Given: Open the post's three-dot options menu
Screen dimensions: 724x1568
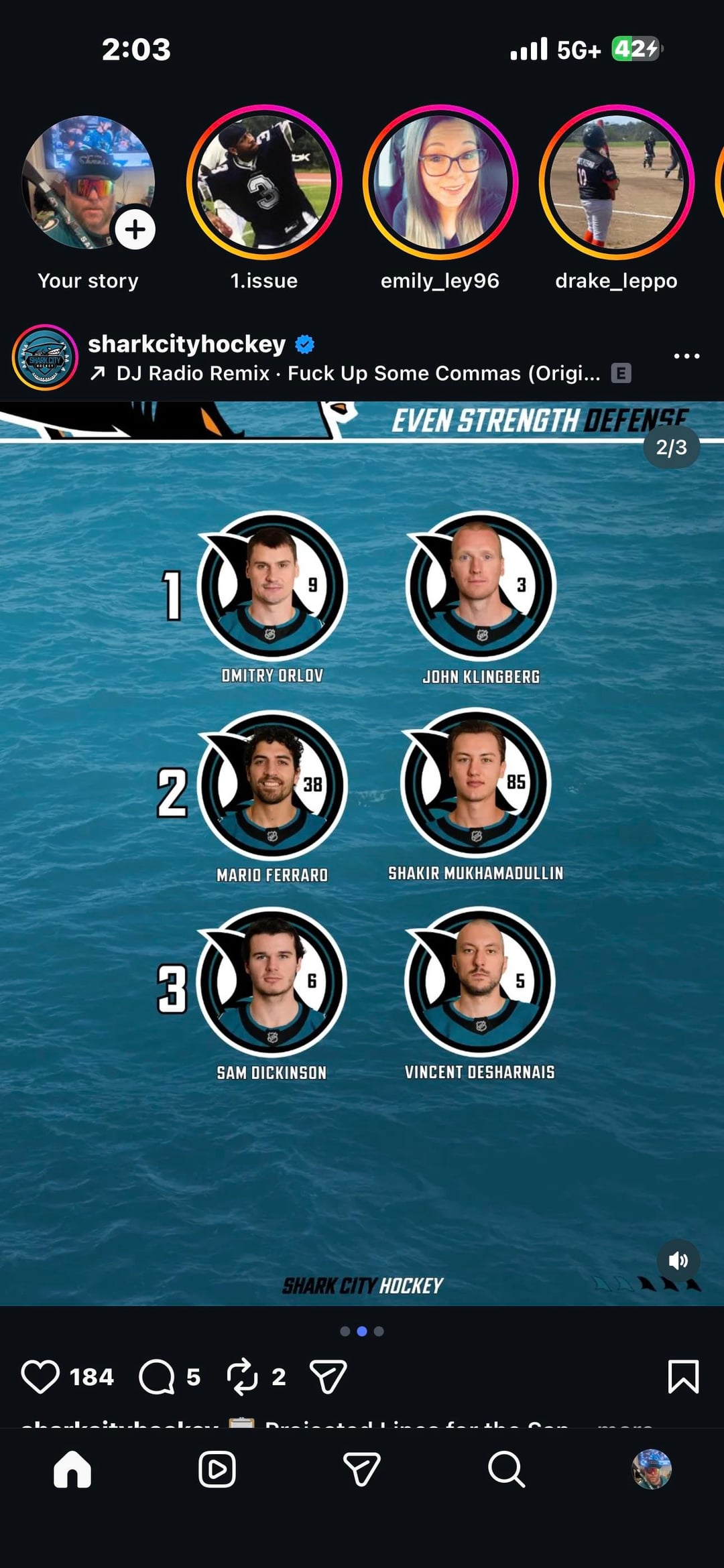Looking at the screenshot, I should 686,356.
